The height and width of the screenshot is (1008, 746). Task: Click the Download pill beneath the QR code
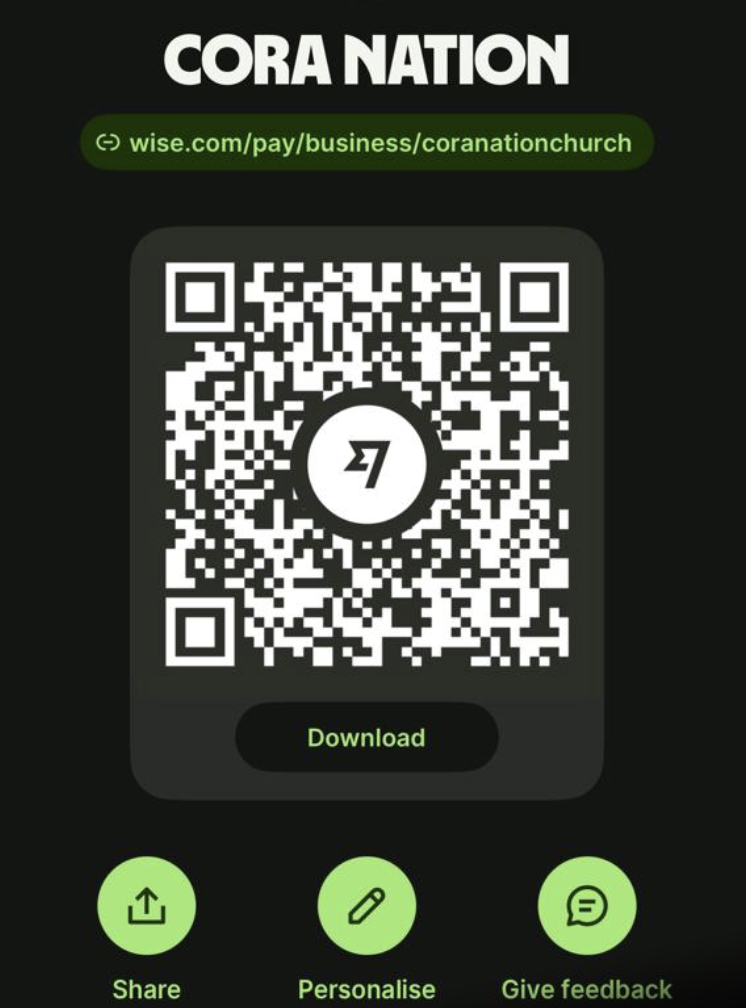(364, 737)
